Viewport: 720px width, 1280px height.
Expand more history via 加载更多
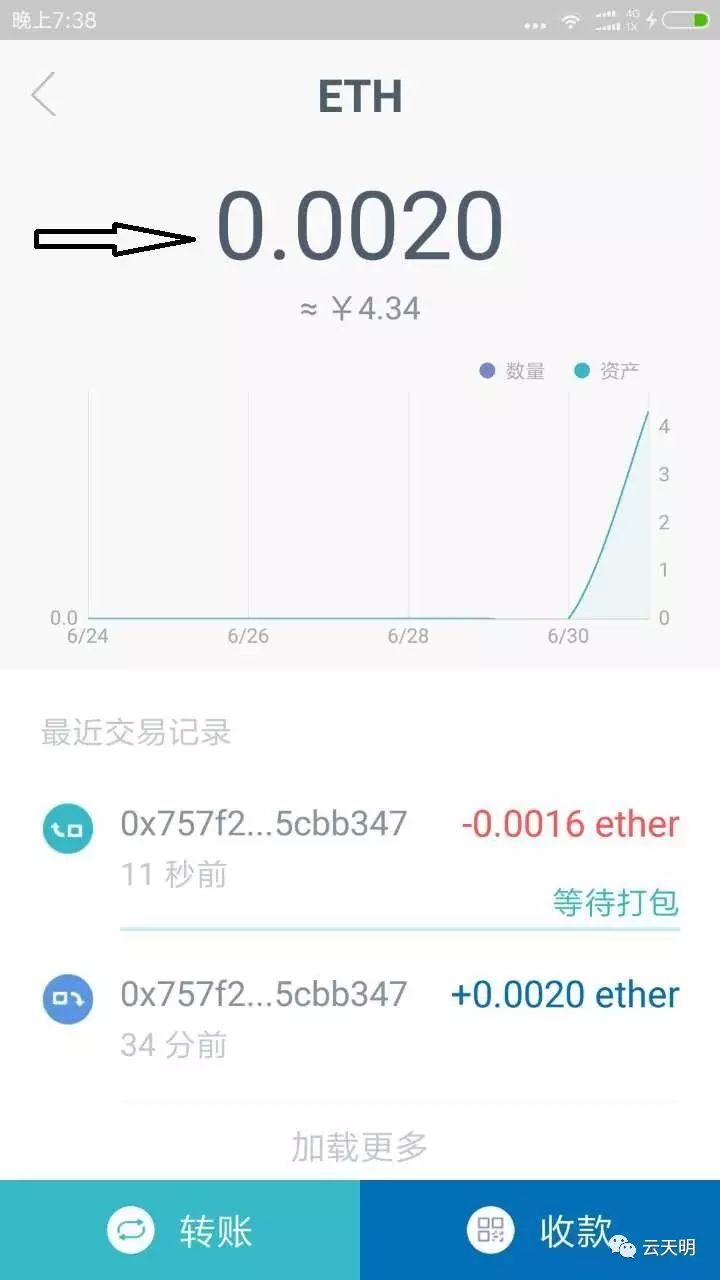click(x=360, y=1143)
